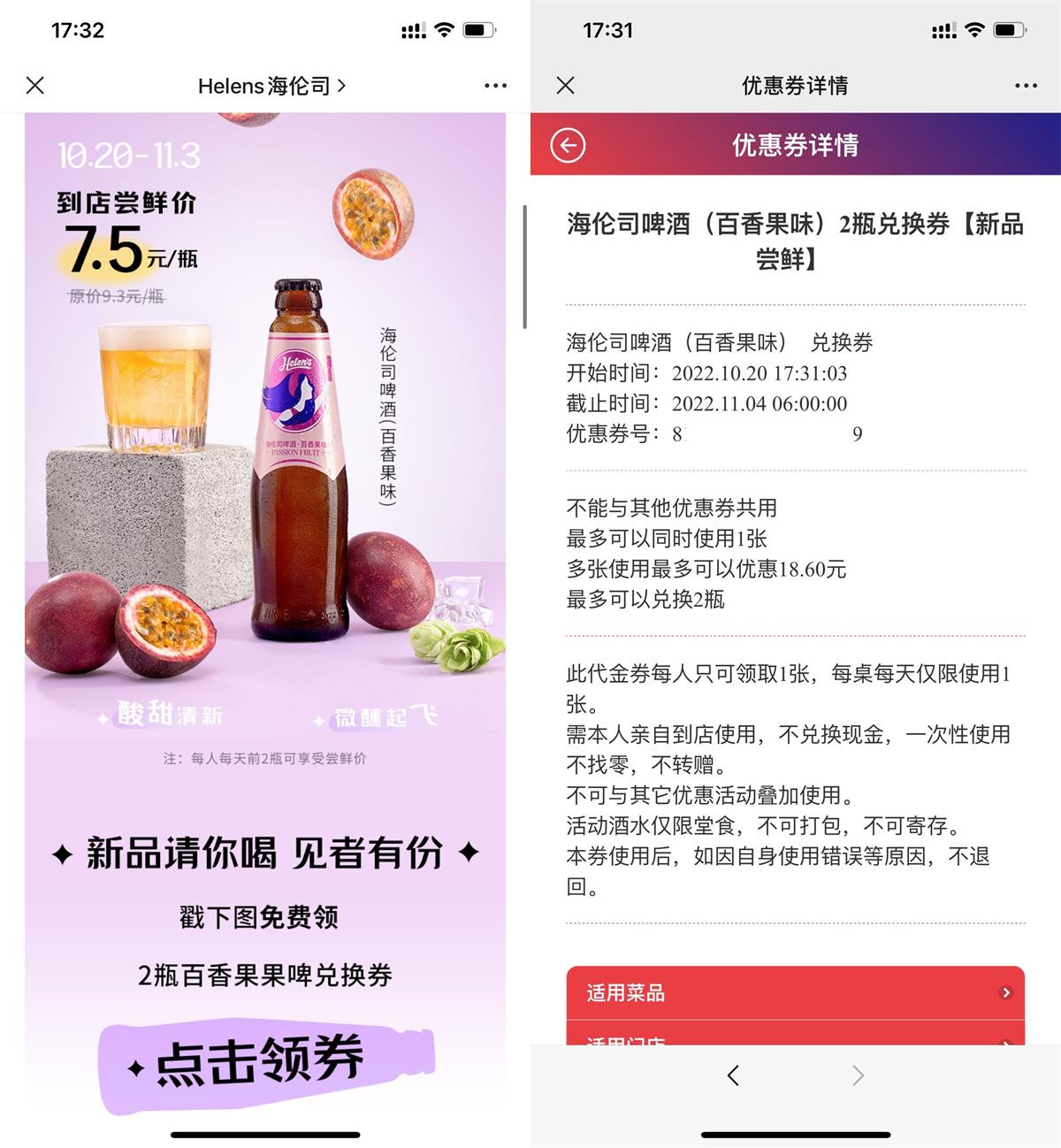Image resolution: width=1061 pixels, height=1148 pixels.
Task: Open the Helens海伦司 chat title link
Action: (x=263, y=86)
